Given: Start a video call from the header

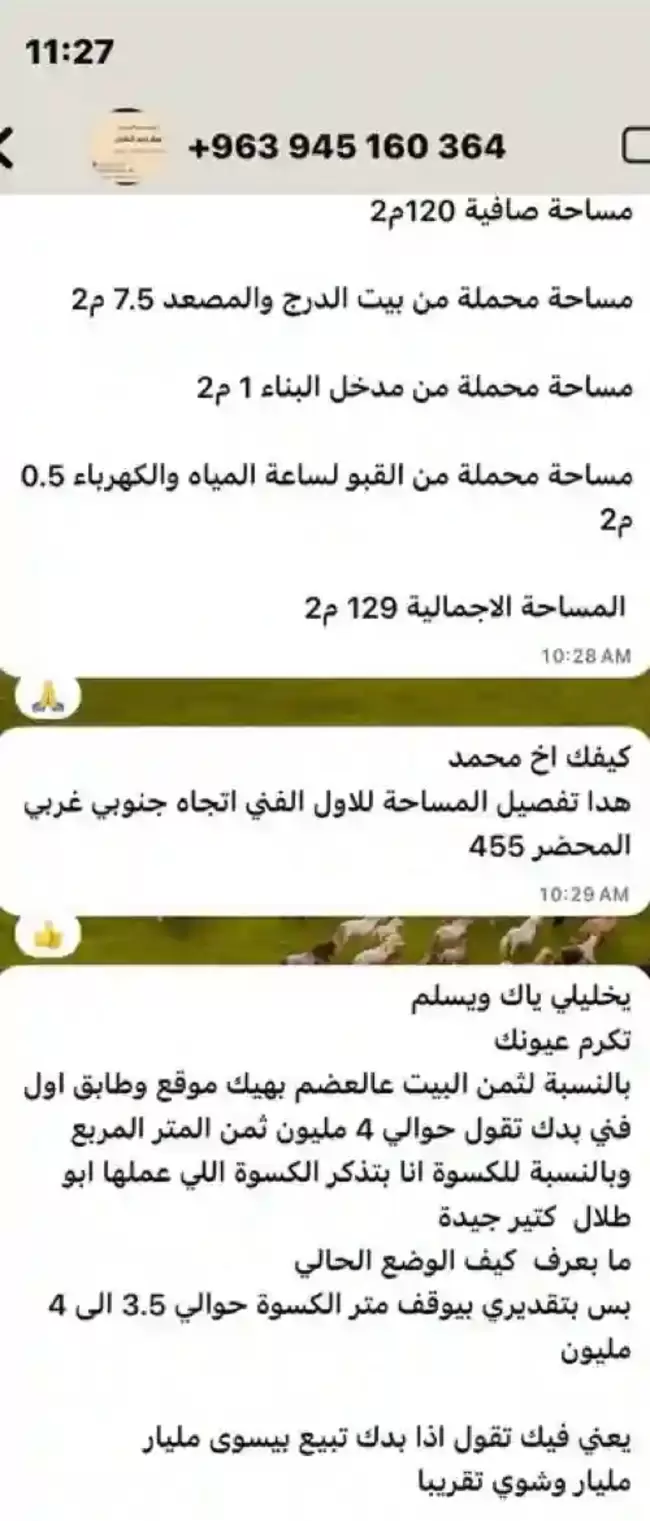Looking at the screenshot, I should pos(636,146).
